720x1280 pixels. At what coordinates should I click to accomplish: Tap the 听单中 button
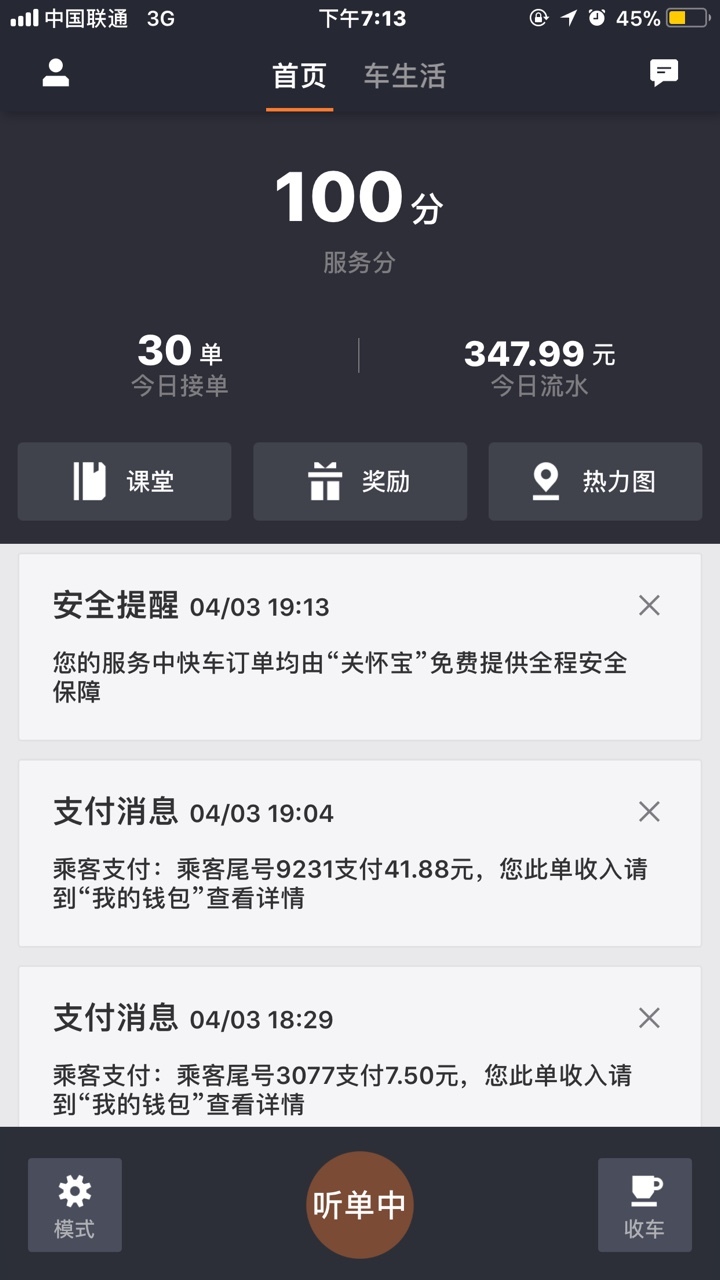[x=360, y=1205]
